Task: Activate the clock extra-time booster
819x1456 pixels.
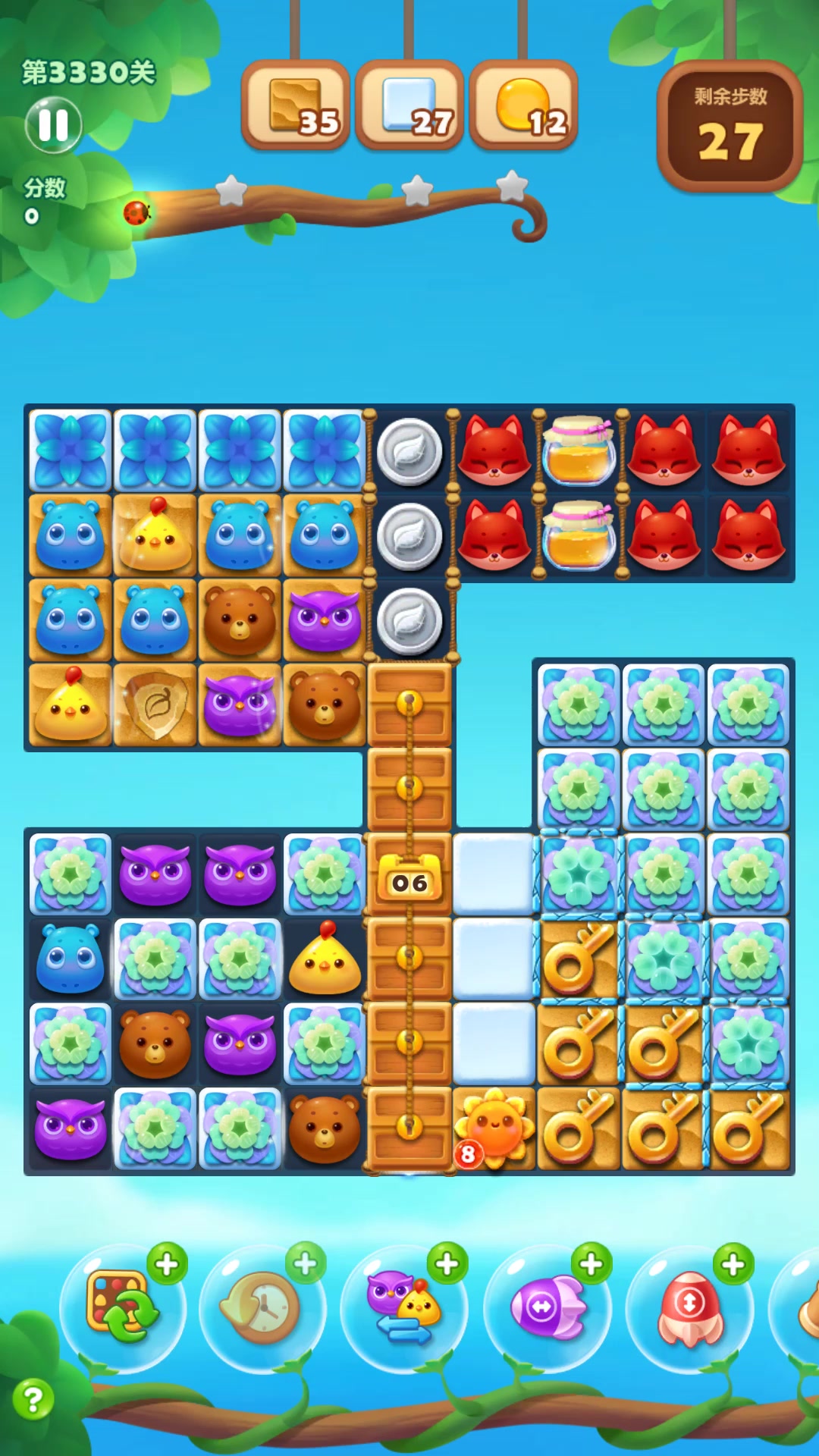Action: click(x=262, y=1307)
